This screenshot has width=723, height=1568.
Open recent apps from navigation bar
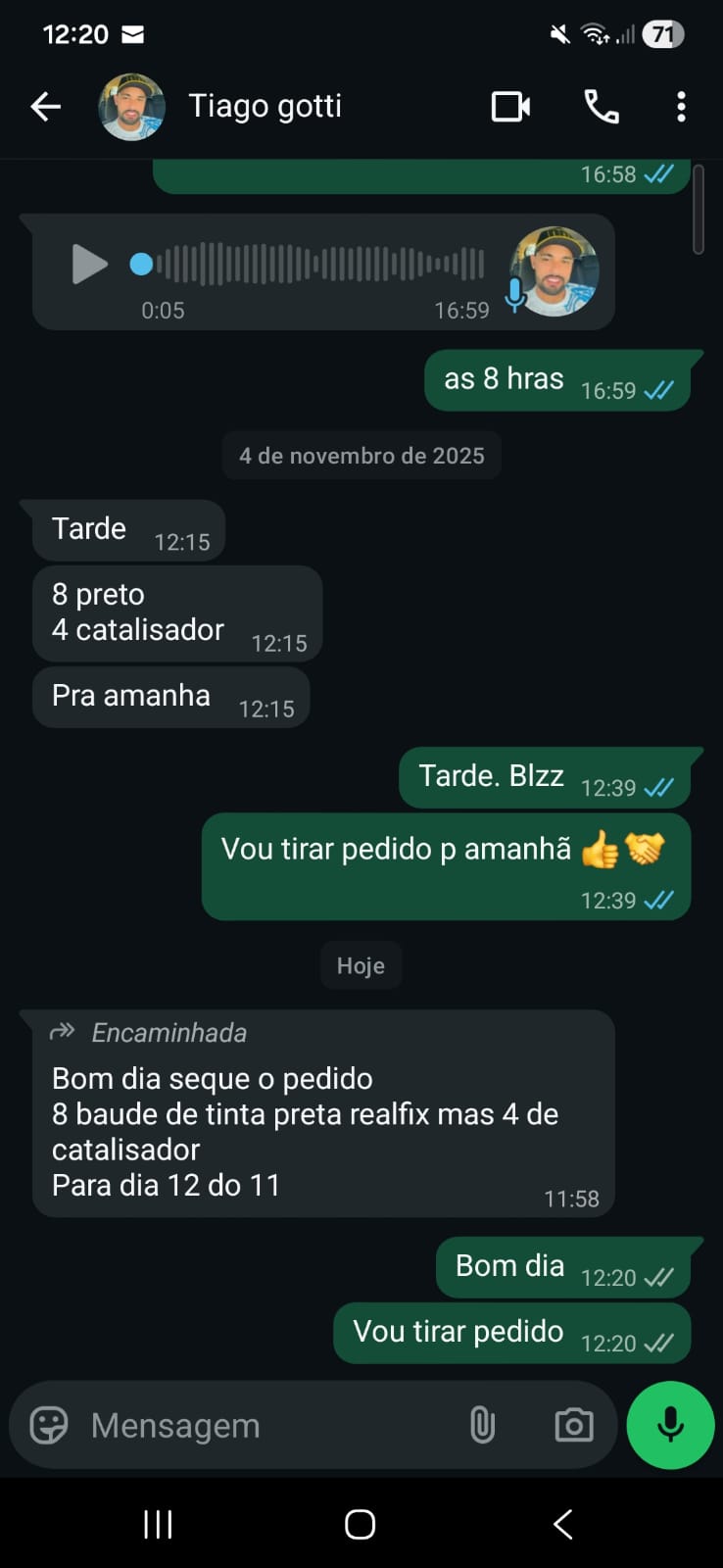(158, 1524)
